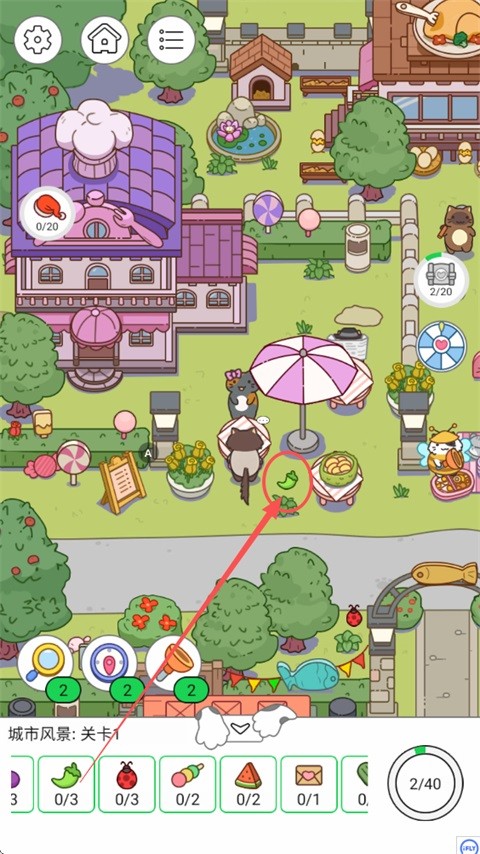Screen dimensions: 480x854
Task: Open the settings gear
Action: pyautogui.click(x=38, y=39)
